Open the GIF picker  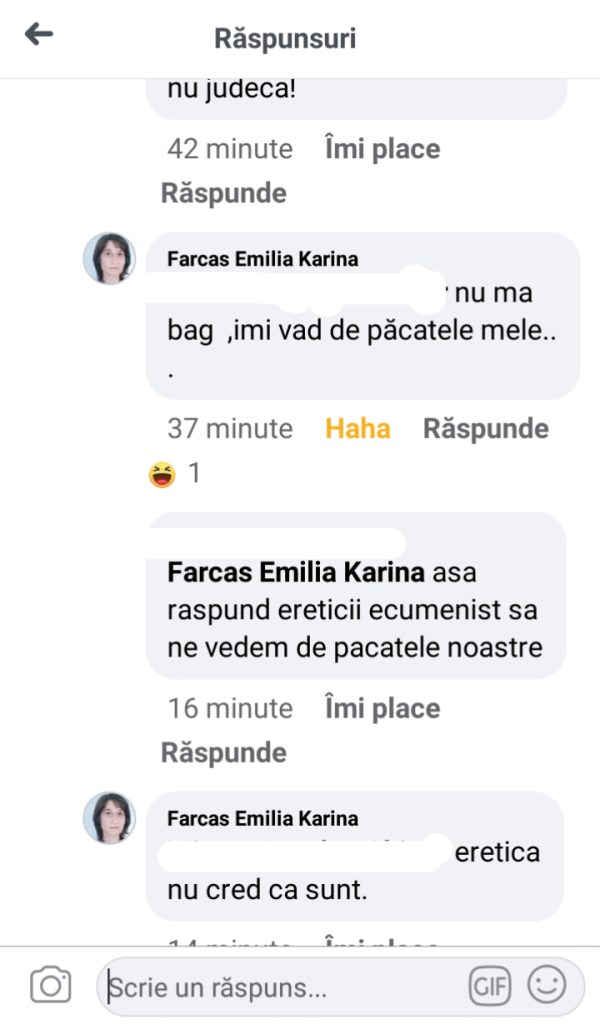pos(490,987)
